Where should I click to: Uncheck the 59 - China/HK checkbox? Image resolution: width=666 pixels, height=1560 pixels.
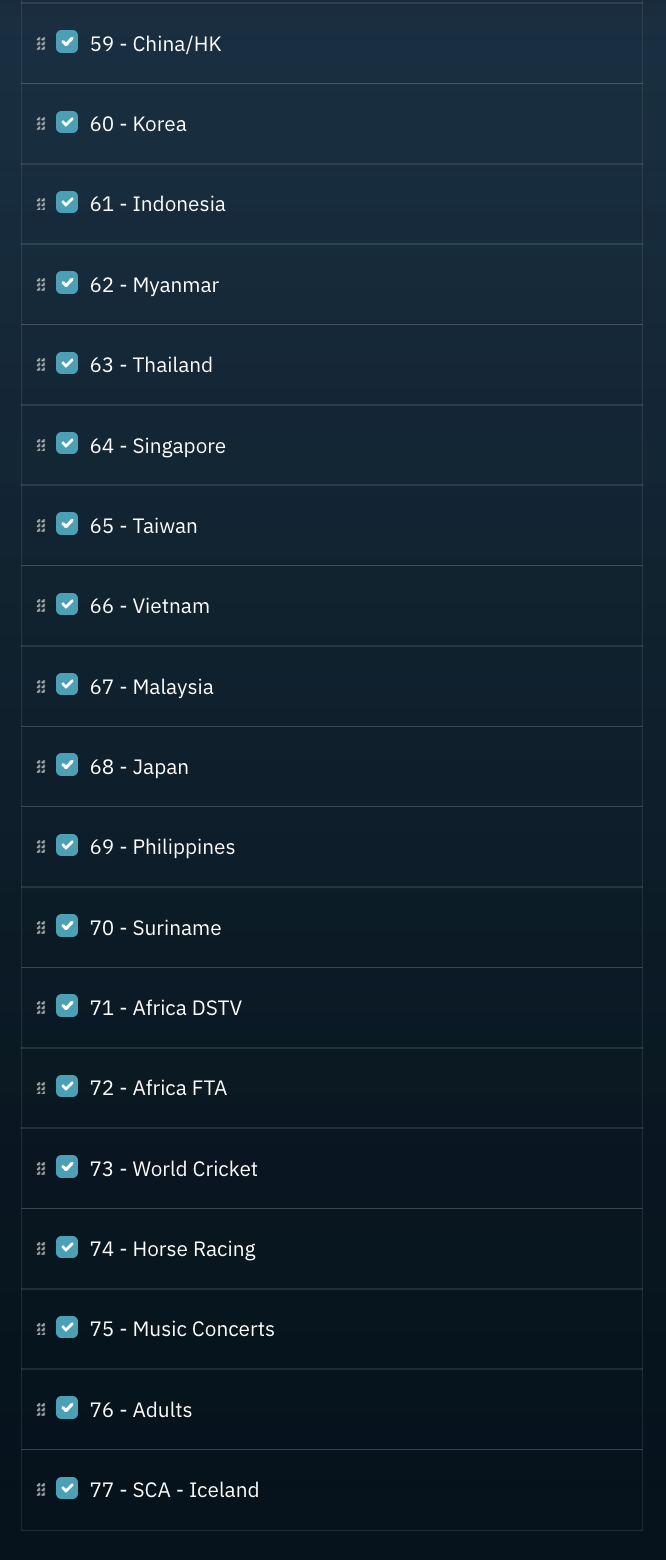[67, 42]
